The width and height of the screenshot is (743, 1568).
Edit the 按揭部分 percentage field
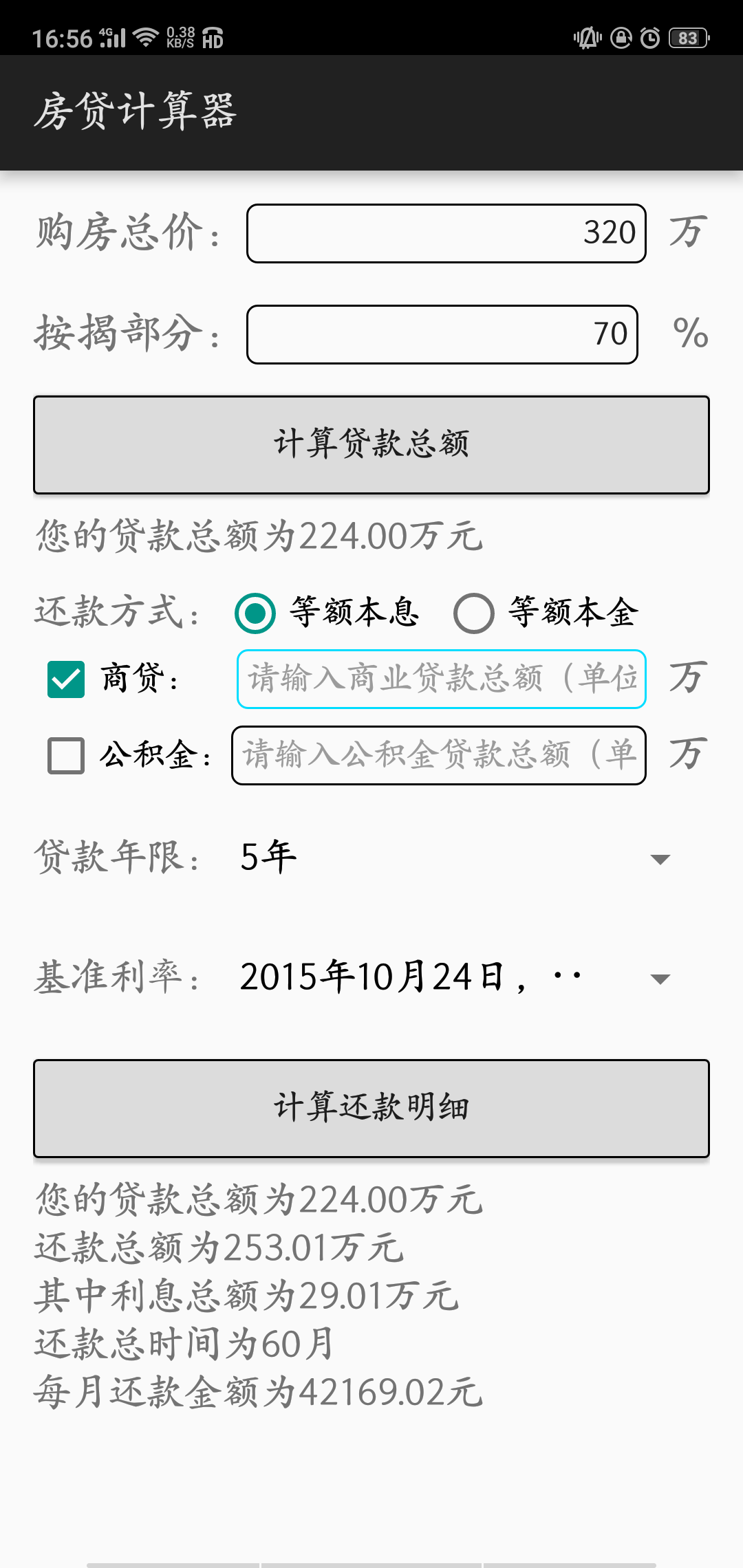point(442,334)
